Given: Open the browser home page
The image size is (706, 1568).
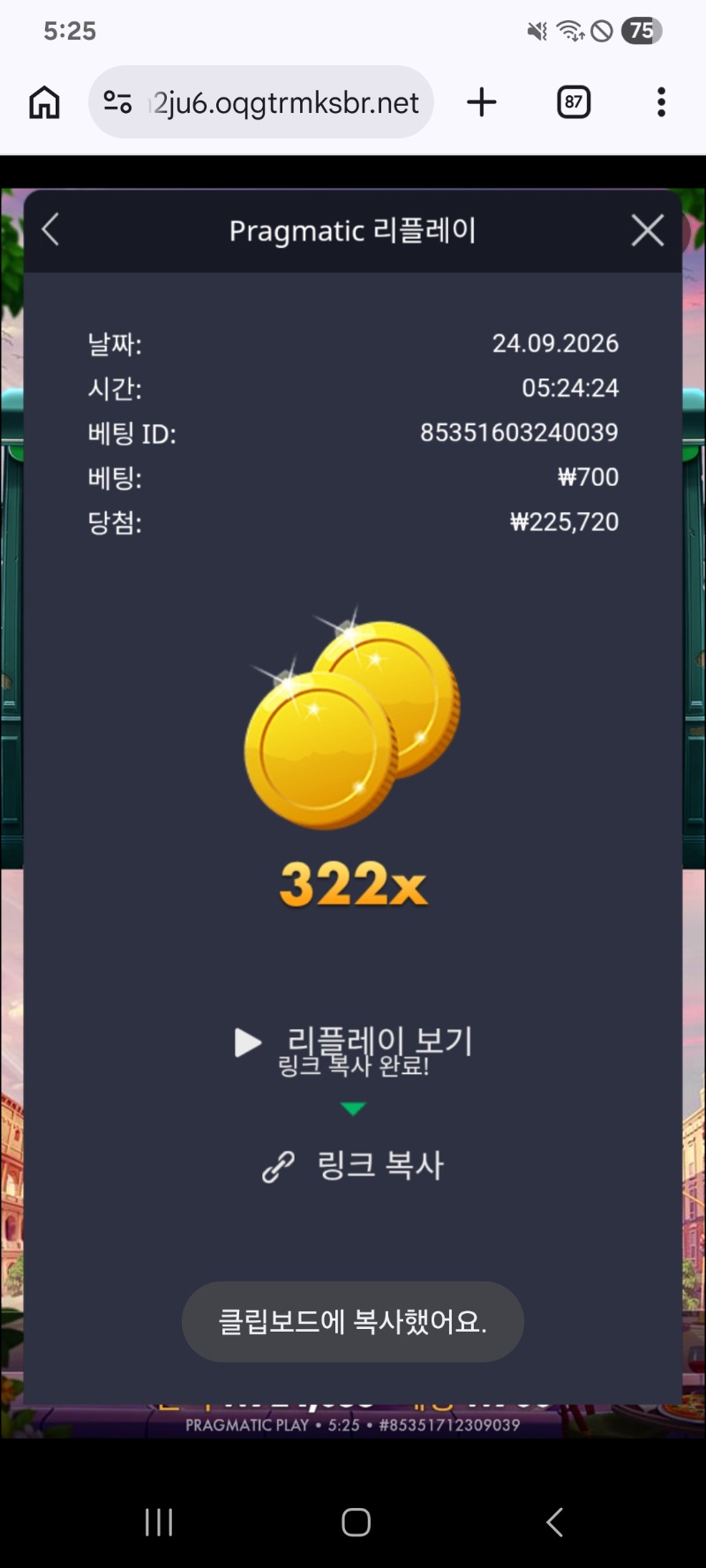Looking at the screenshot, I should [44, 102].
